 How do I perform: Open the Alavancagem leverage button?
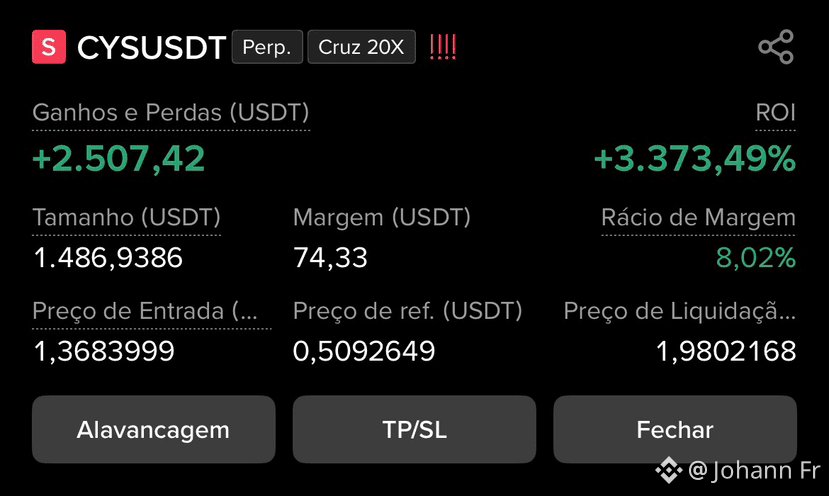pyautogui.click(x=153, y=429)
